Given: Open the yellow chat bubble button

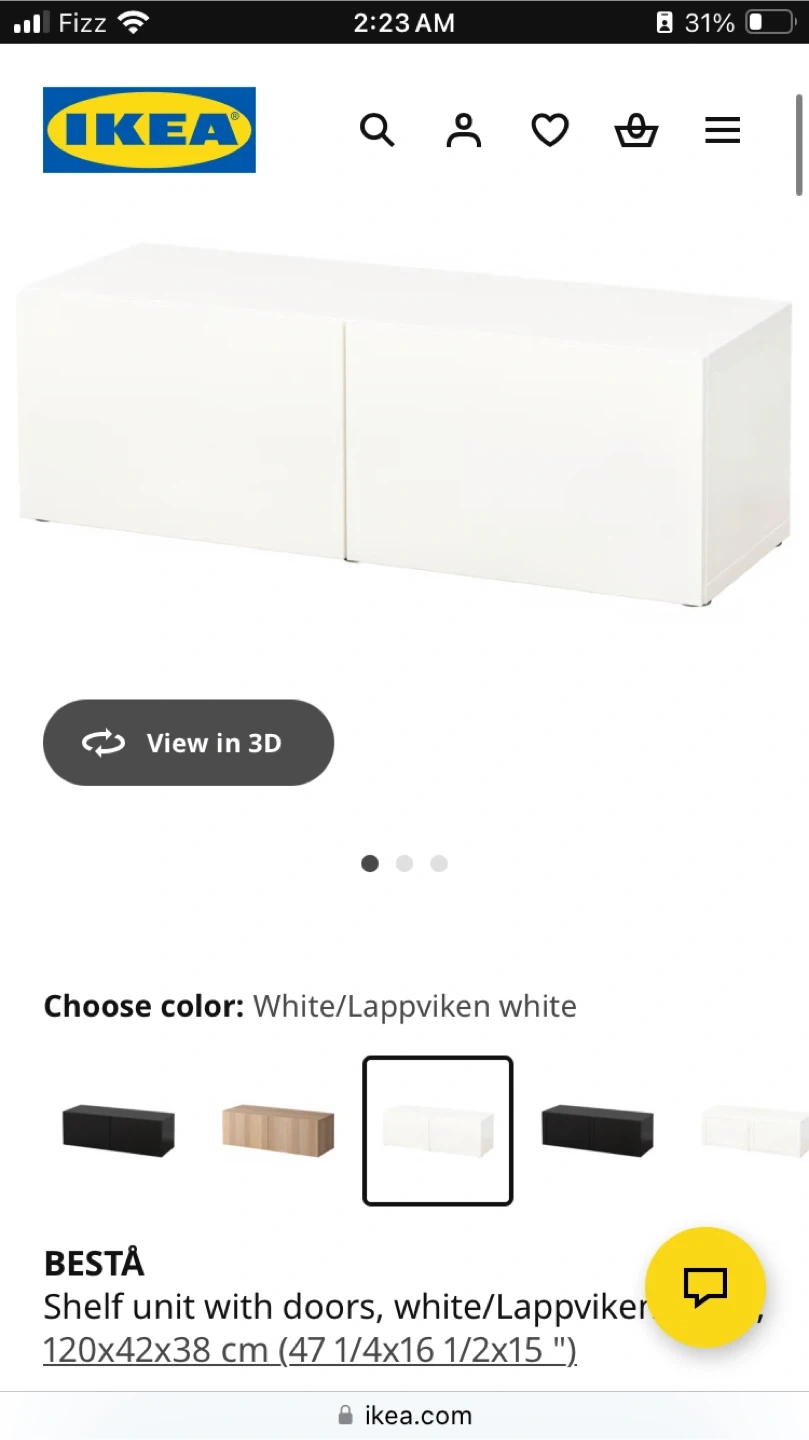Looking at the screenshot, I should point(705,1287).
